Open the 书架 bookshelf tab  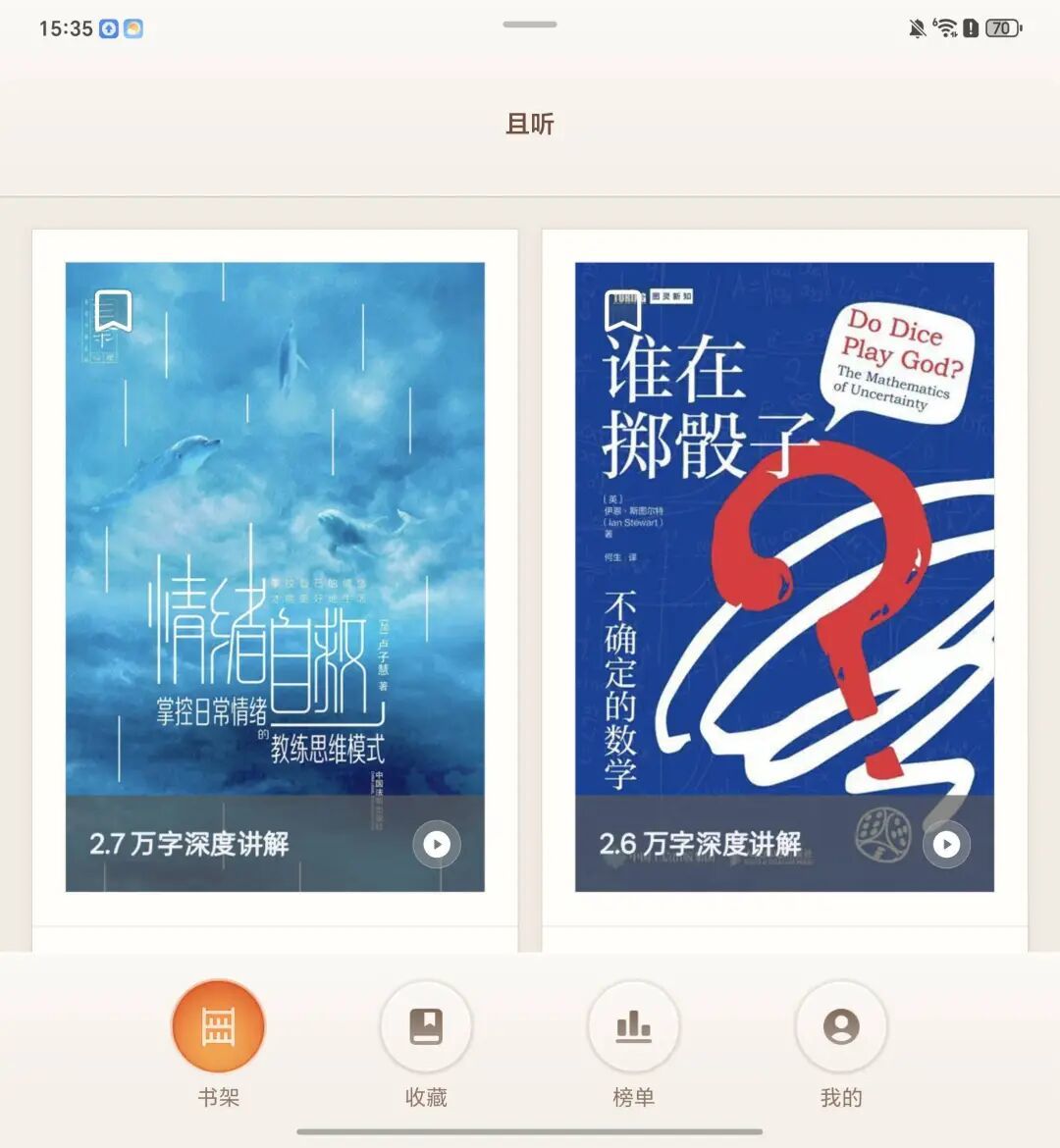[x=218, y=1027]
